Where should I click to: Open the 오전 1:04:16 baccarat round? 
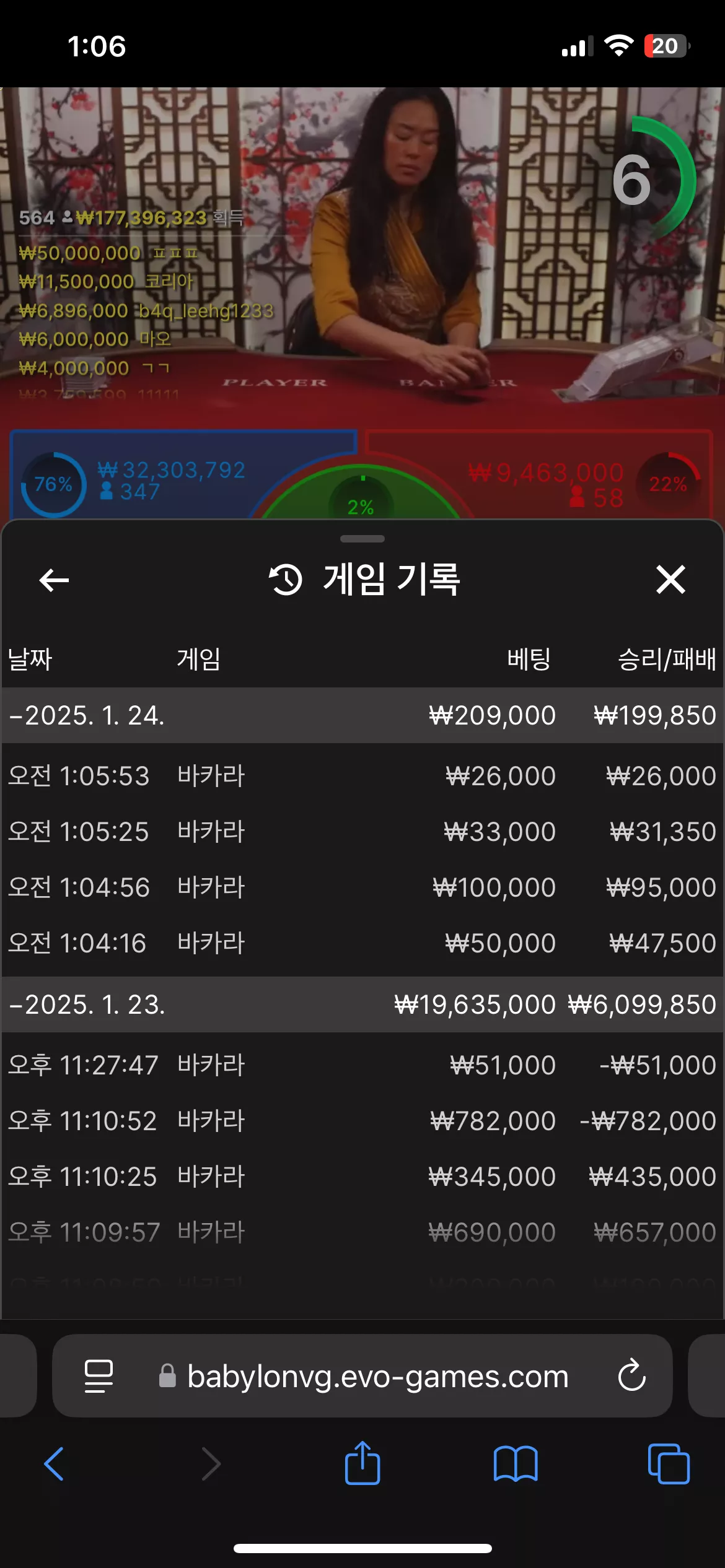pyautogui.click(x=362, y=943)
